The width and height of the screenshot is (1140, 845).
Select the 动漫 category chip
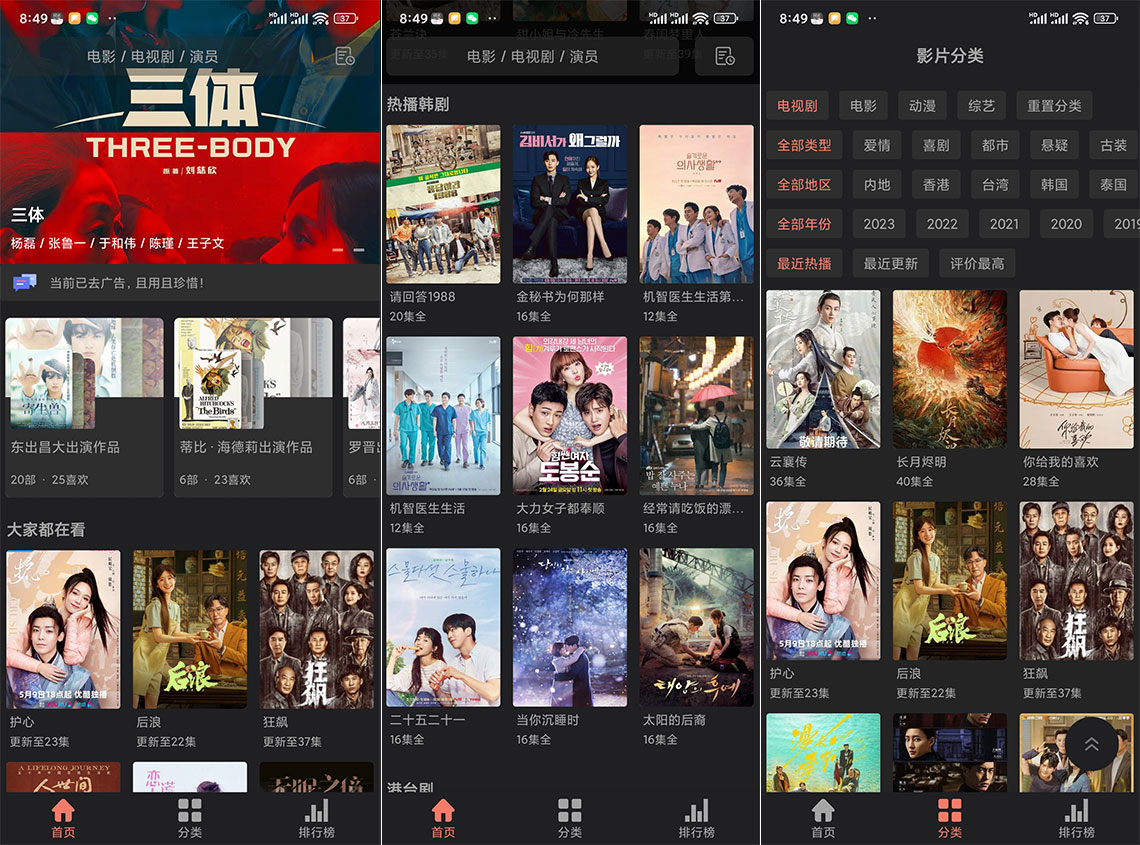[x=922, y=105]
